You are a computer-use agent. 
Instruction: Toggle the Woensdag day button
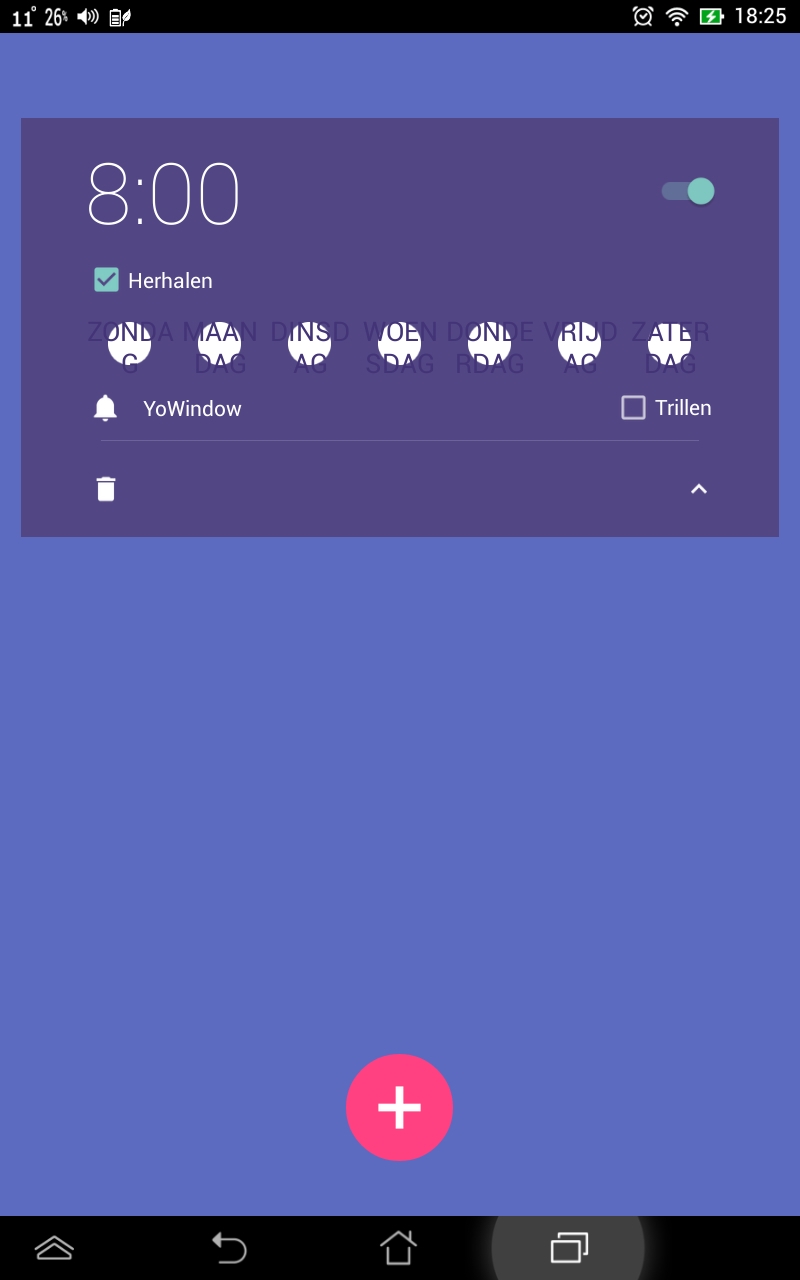tap(400, 345)
